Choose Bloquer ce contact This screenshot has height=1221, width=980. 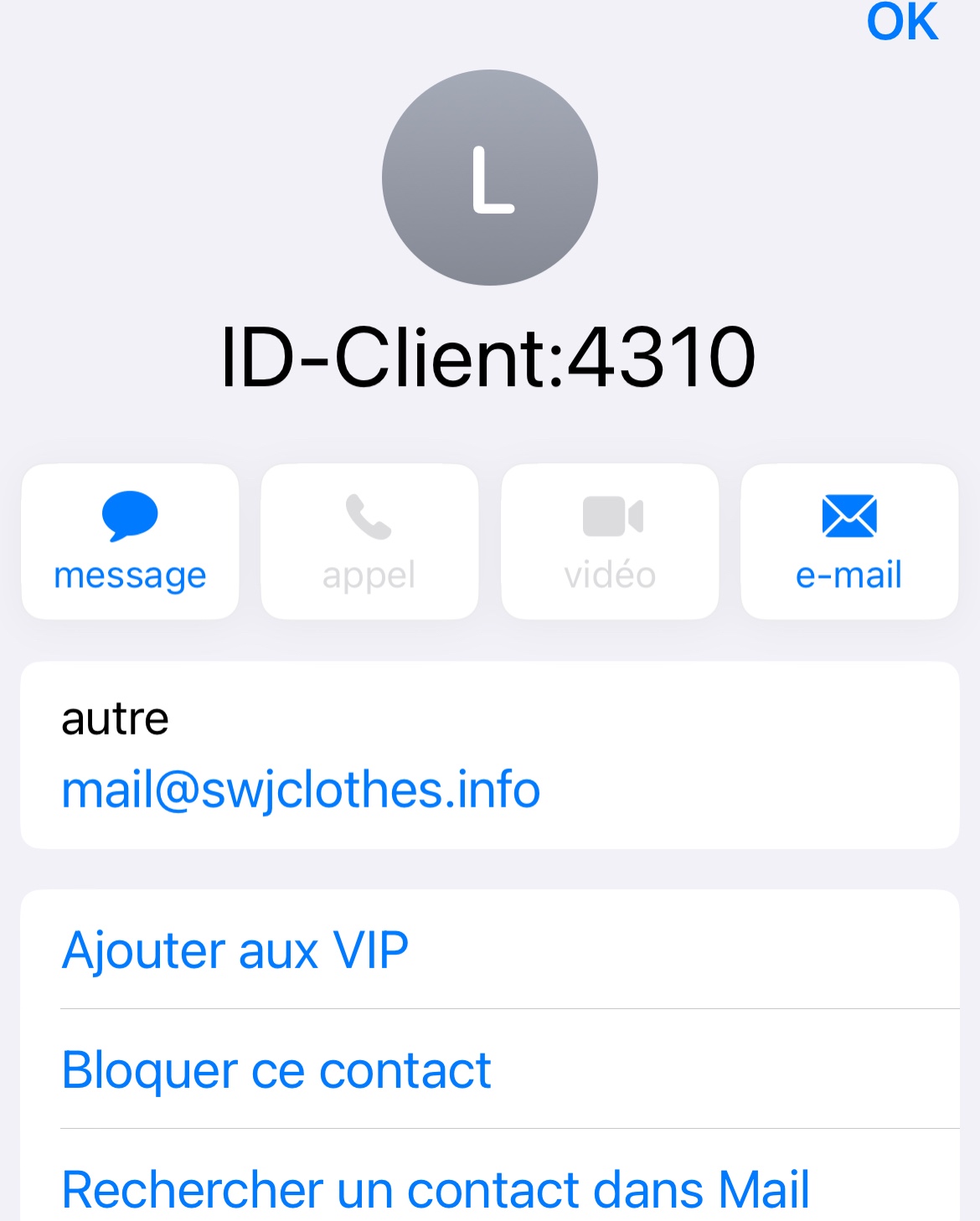tap(276, 1070)
